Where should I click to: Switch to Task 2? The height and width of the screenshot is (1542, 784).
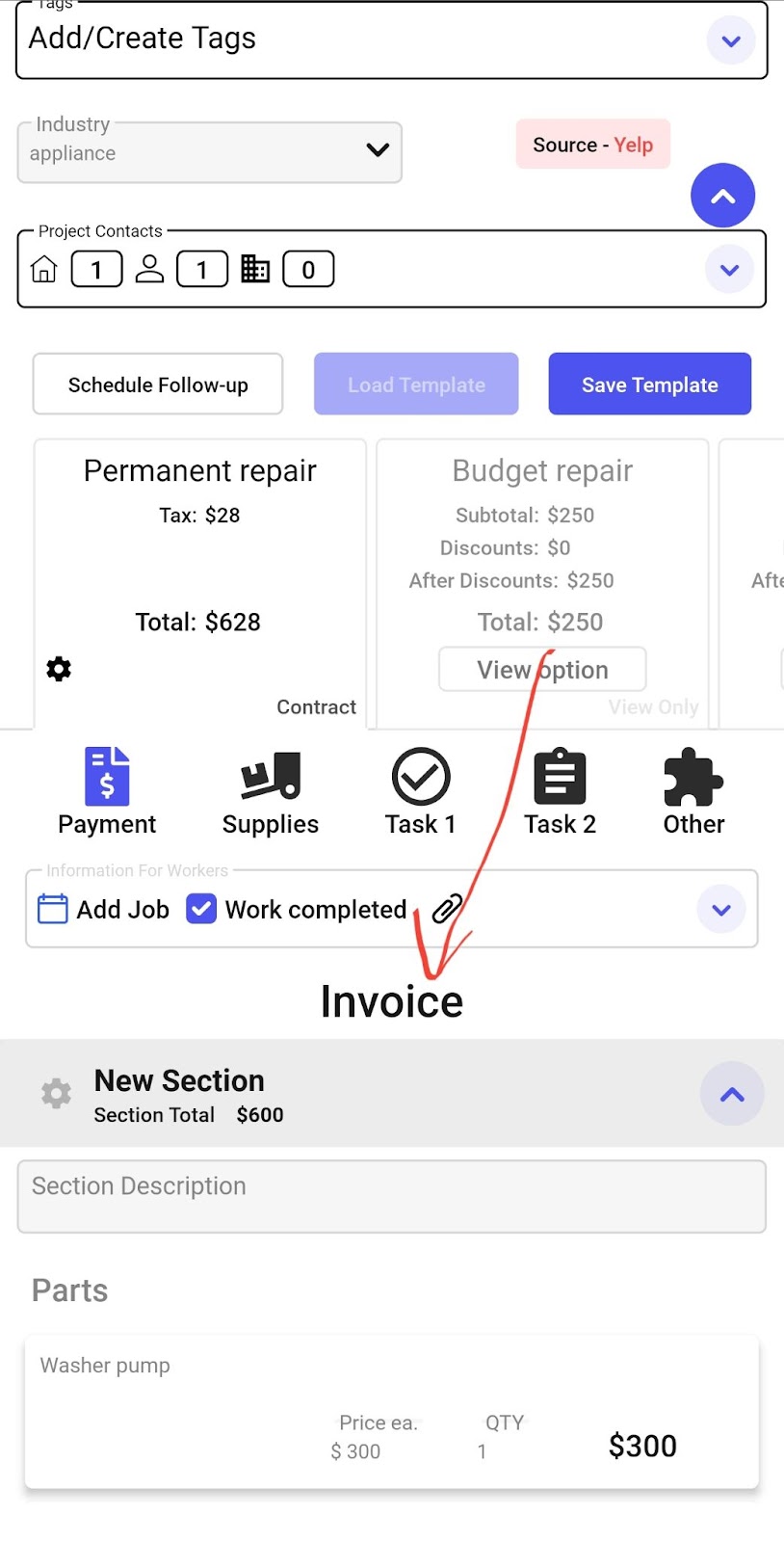[x=560, y=791]
